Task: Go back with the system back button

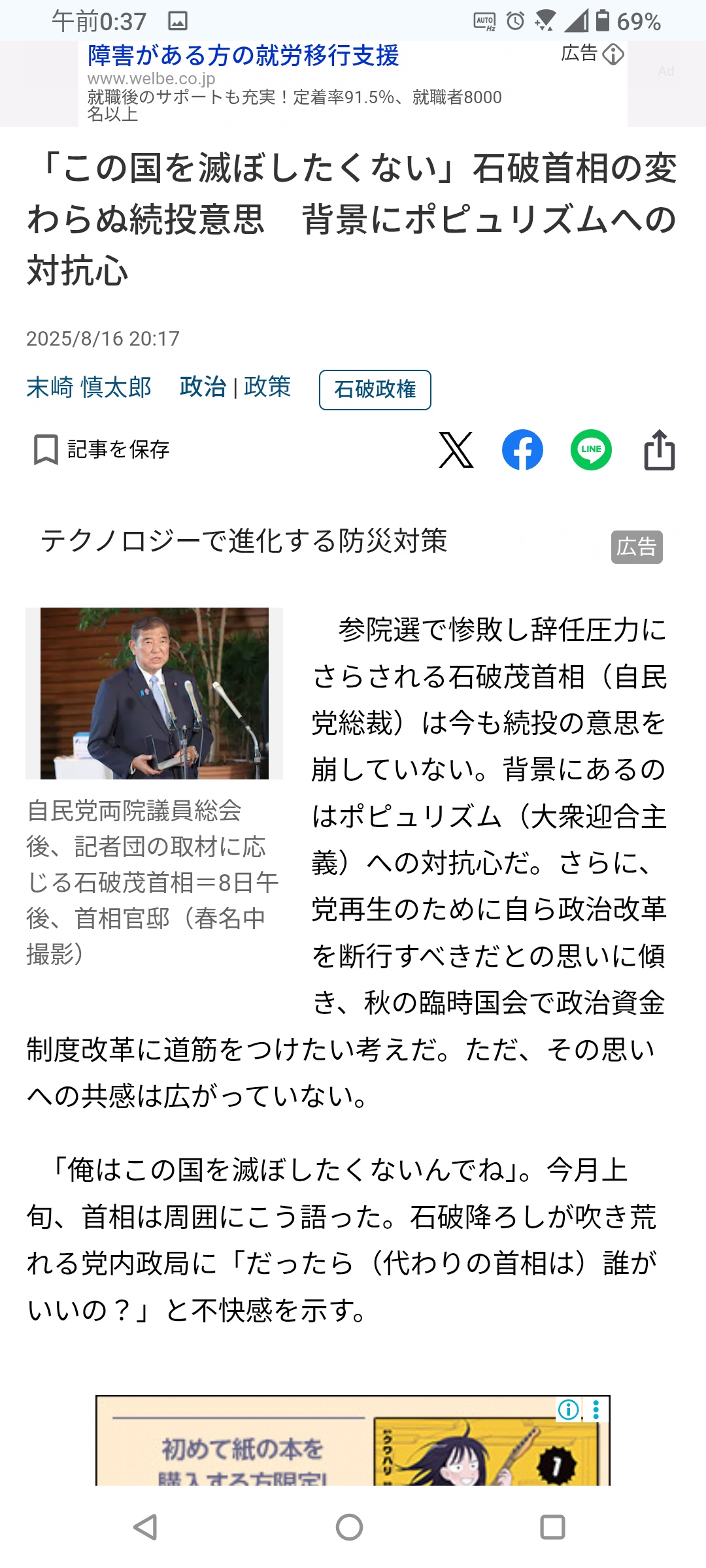Action: (x=146, y=1527)
